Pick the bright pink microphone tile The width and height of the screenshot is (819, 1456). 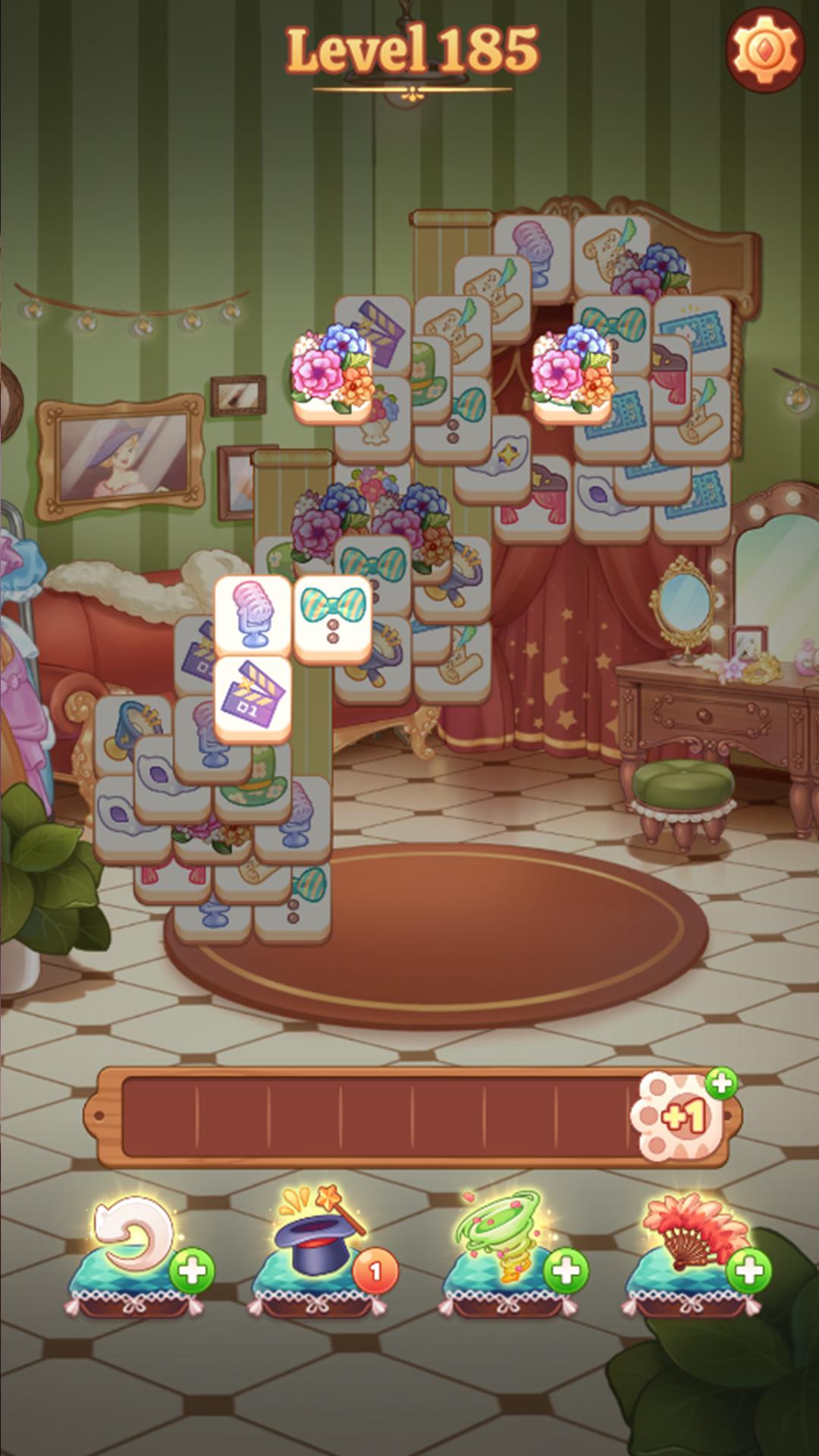[x=253, y=617]
